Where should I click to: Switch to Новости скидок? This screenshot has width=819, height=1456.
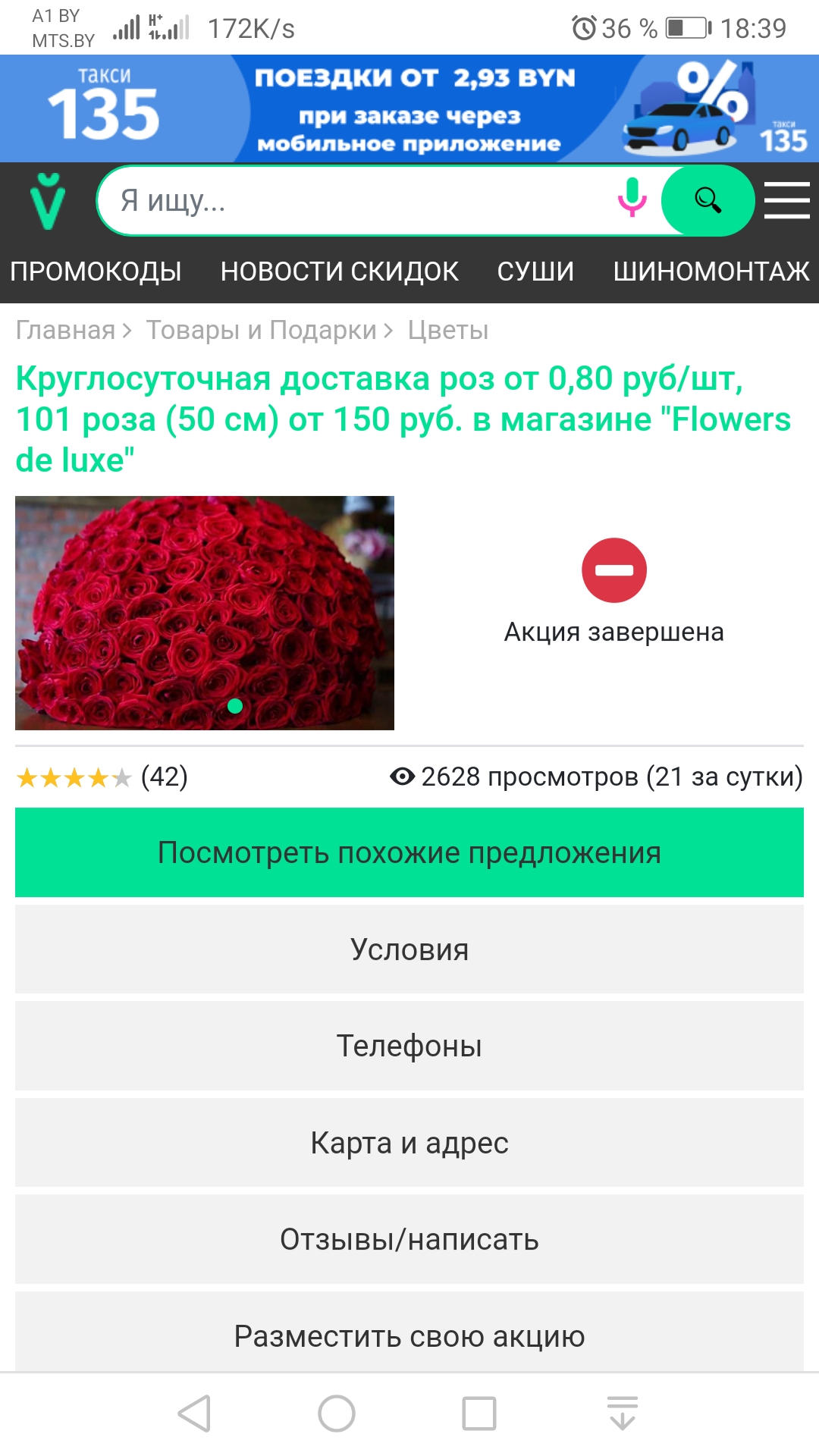click(x=339, y=271)
